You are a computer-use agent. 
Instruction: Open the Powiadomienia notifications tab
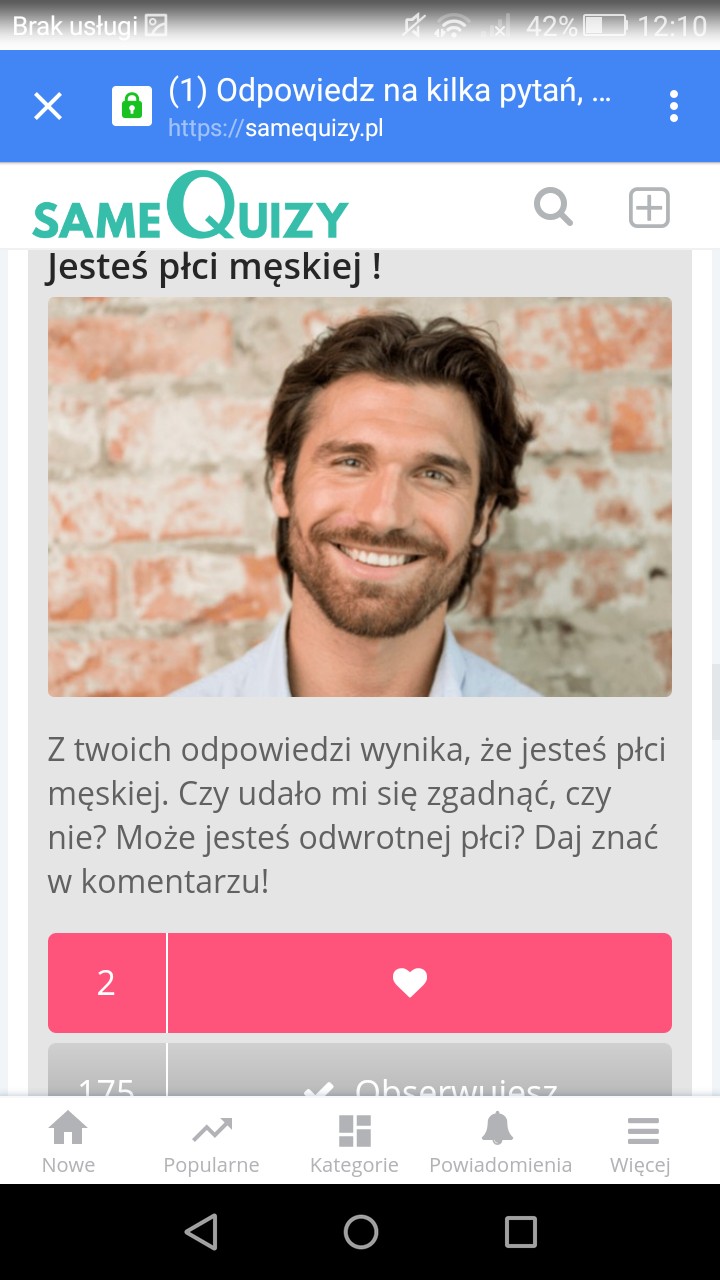500,1143
